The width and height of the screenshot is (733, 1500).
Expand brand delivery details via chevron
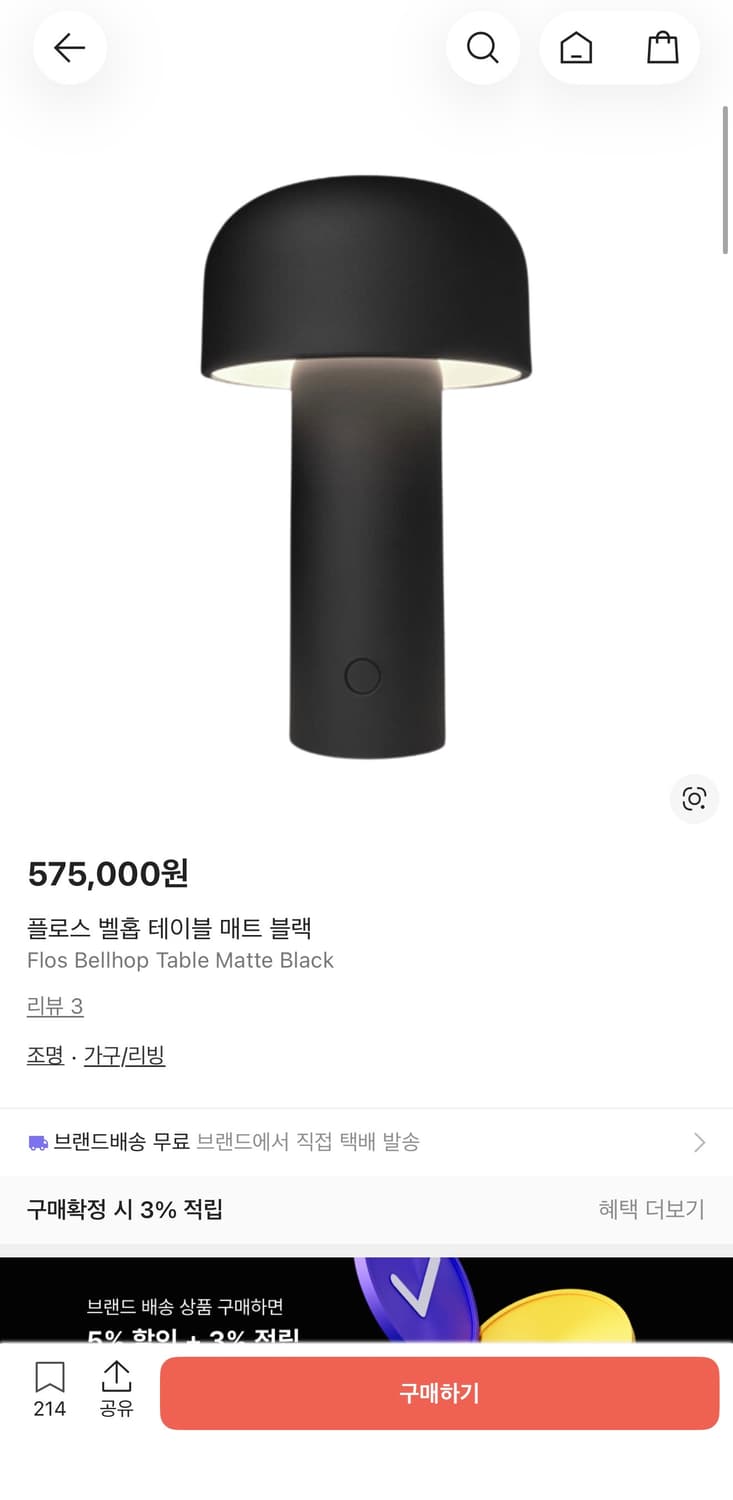[700, 1142]
